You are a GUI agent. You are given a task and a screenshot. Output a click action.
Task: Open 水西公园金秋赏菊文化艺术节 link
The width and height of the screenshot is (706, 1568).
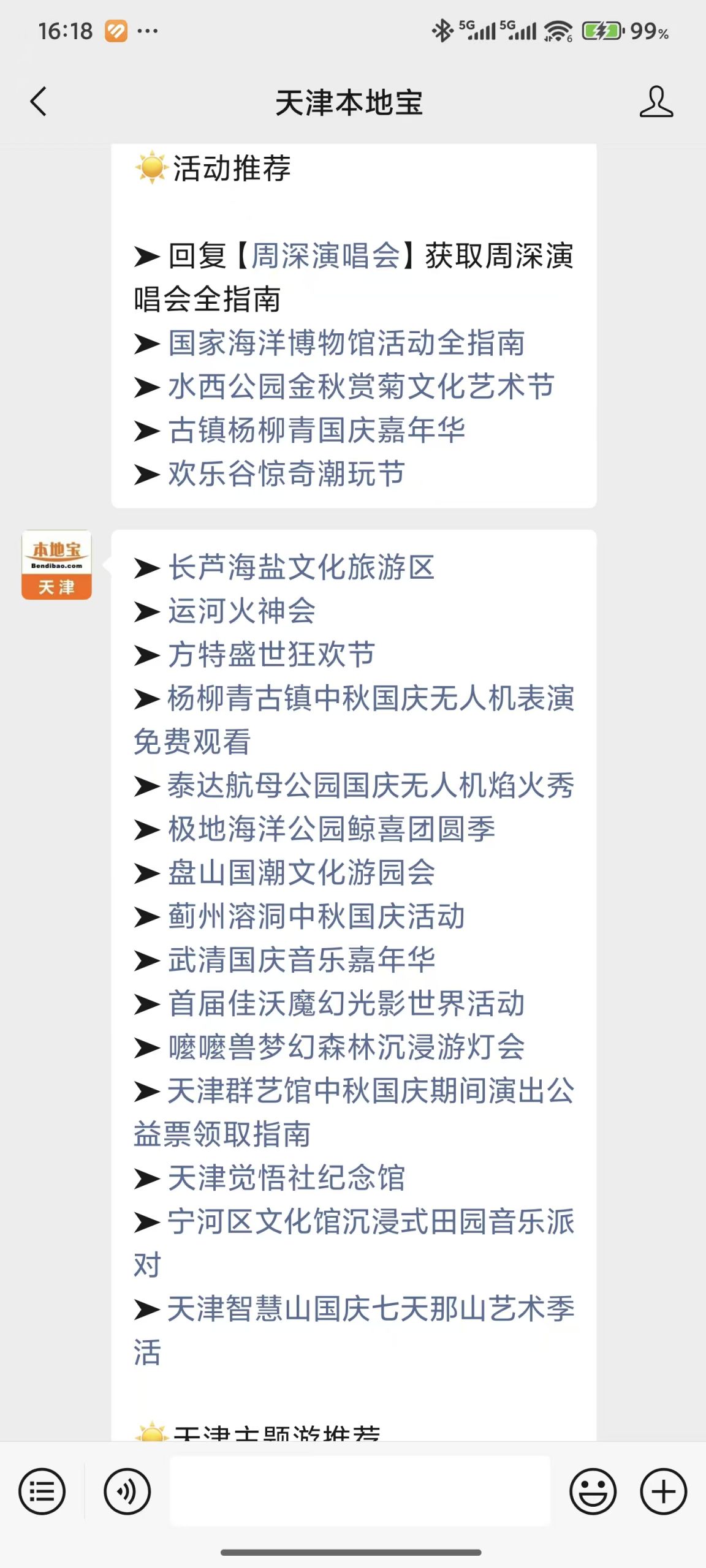[361, 386]
